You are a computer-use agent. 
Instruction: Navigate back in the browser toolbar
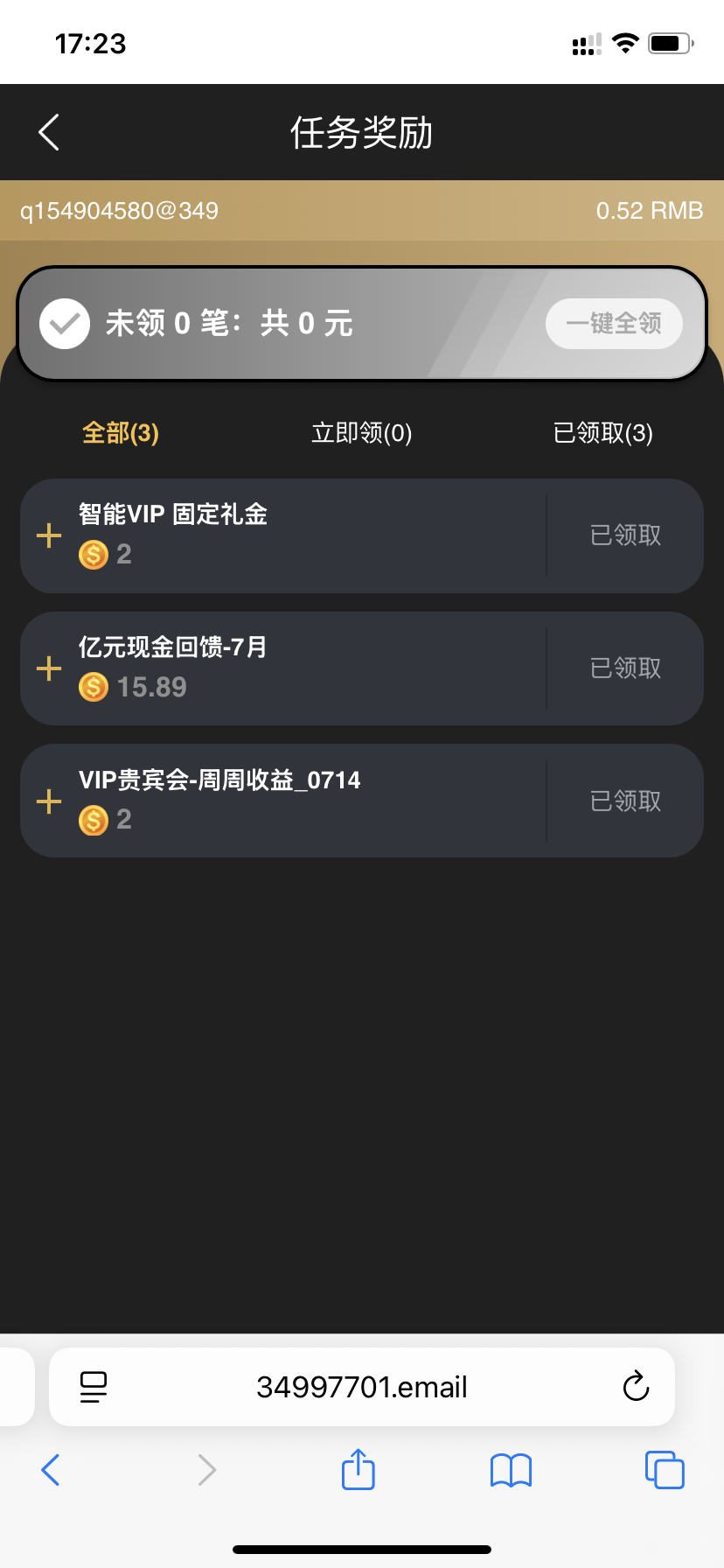(51, 1470)
